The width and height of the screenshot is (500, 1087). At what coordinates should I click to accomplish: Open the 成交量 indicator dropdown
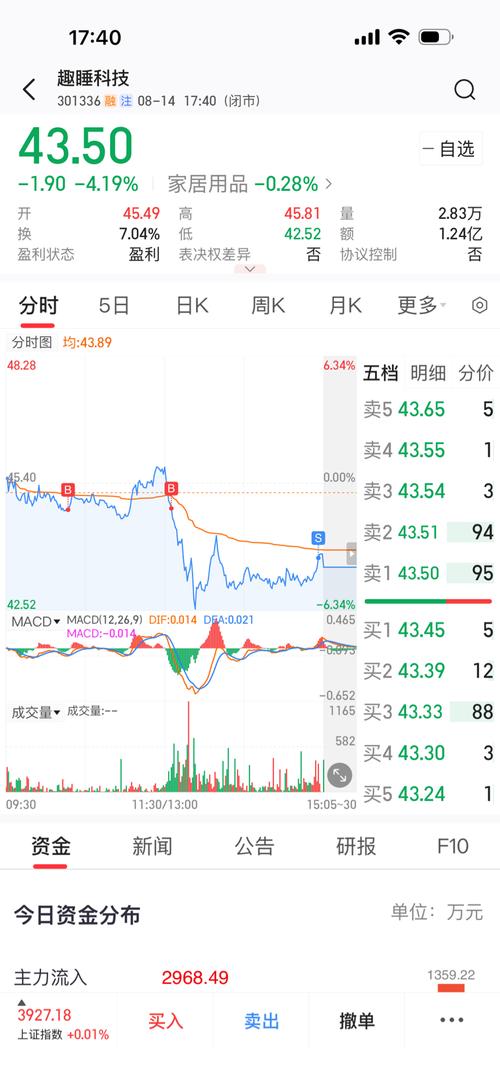click(35, 712)
